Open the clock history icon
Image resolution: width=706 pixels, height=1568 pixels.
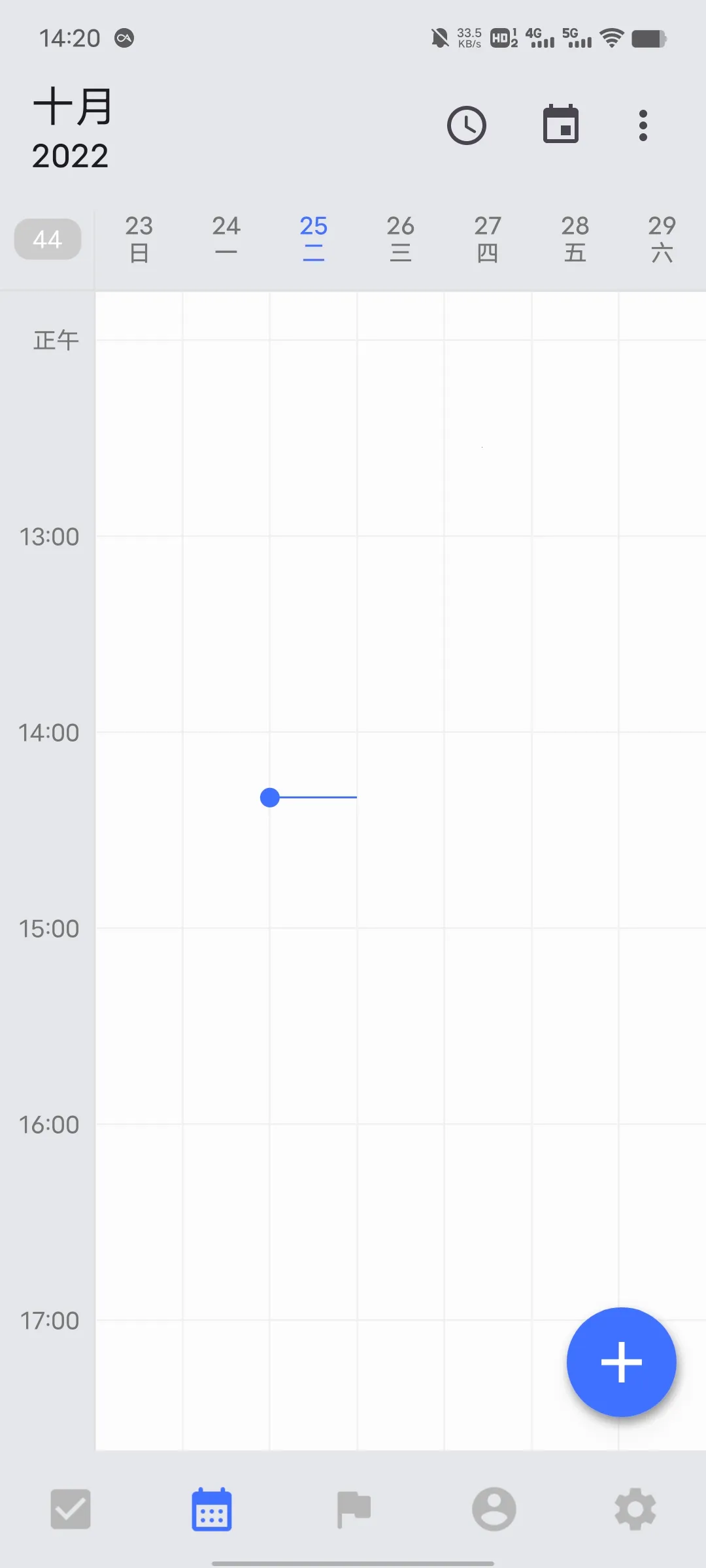tap(466, 125)
